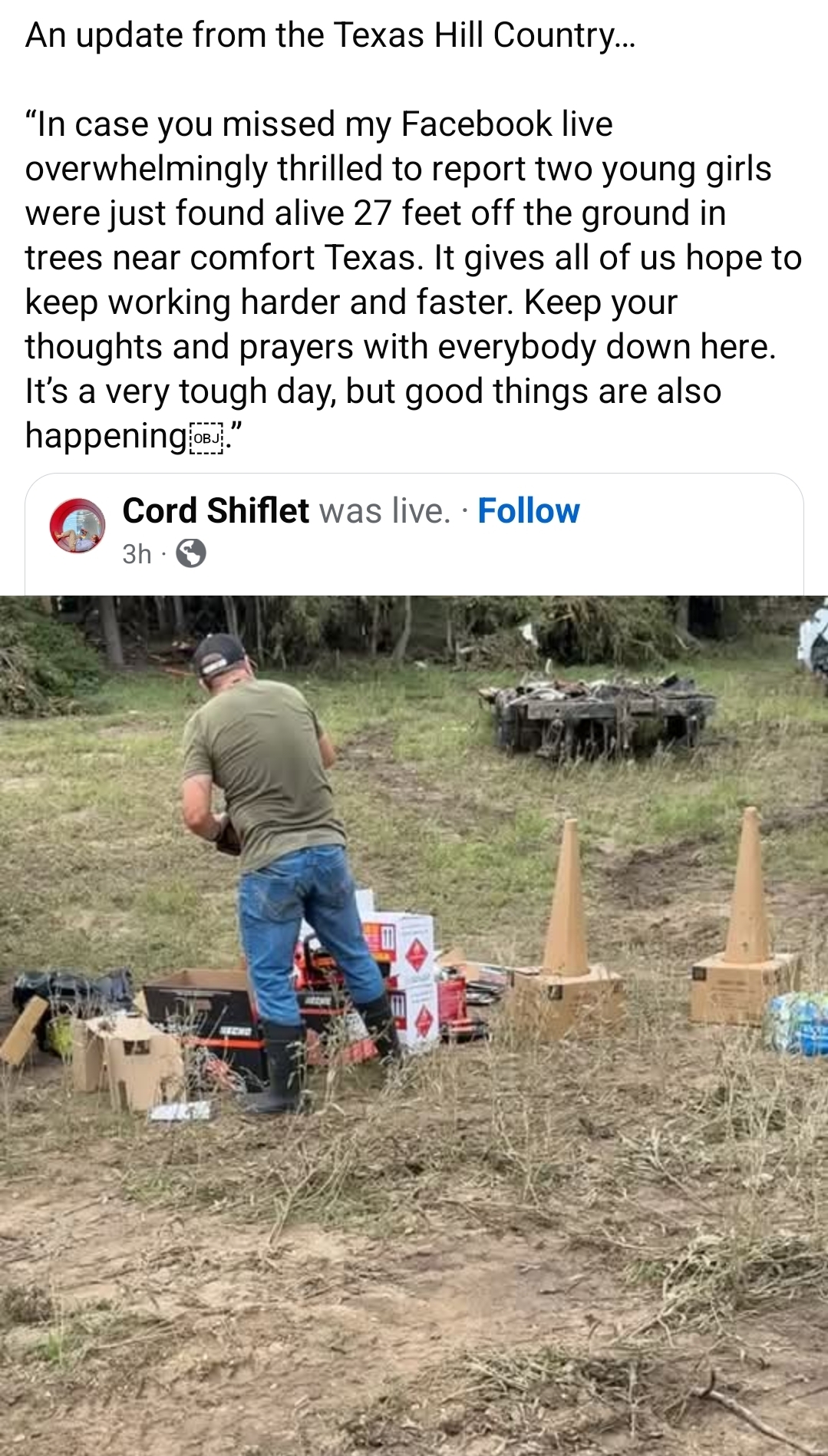Screen dimensions: 828x1456
Task: View the public audience globe icon
Action: click(191, 553)
